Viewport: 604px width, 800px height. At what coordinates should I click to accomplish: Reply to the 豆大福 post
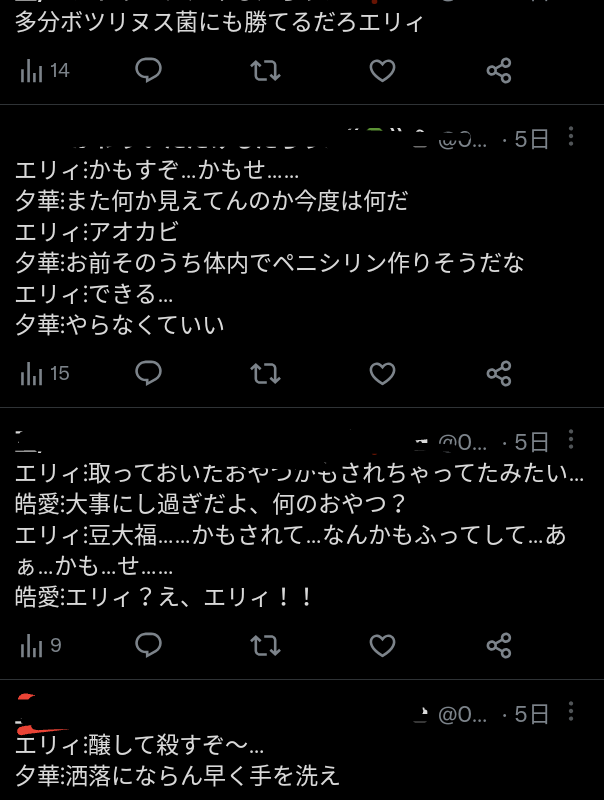click(x=149, y=645)
